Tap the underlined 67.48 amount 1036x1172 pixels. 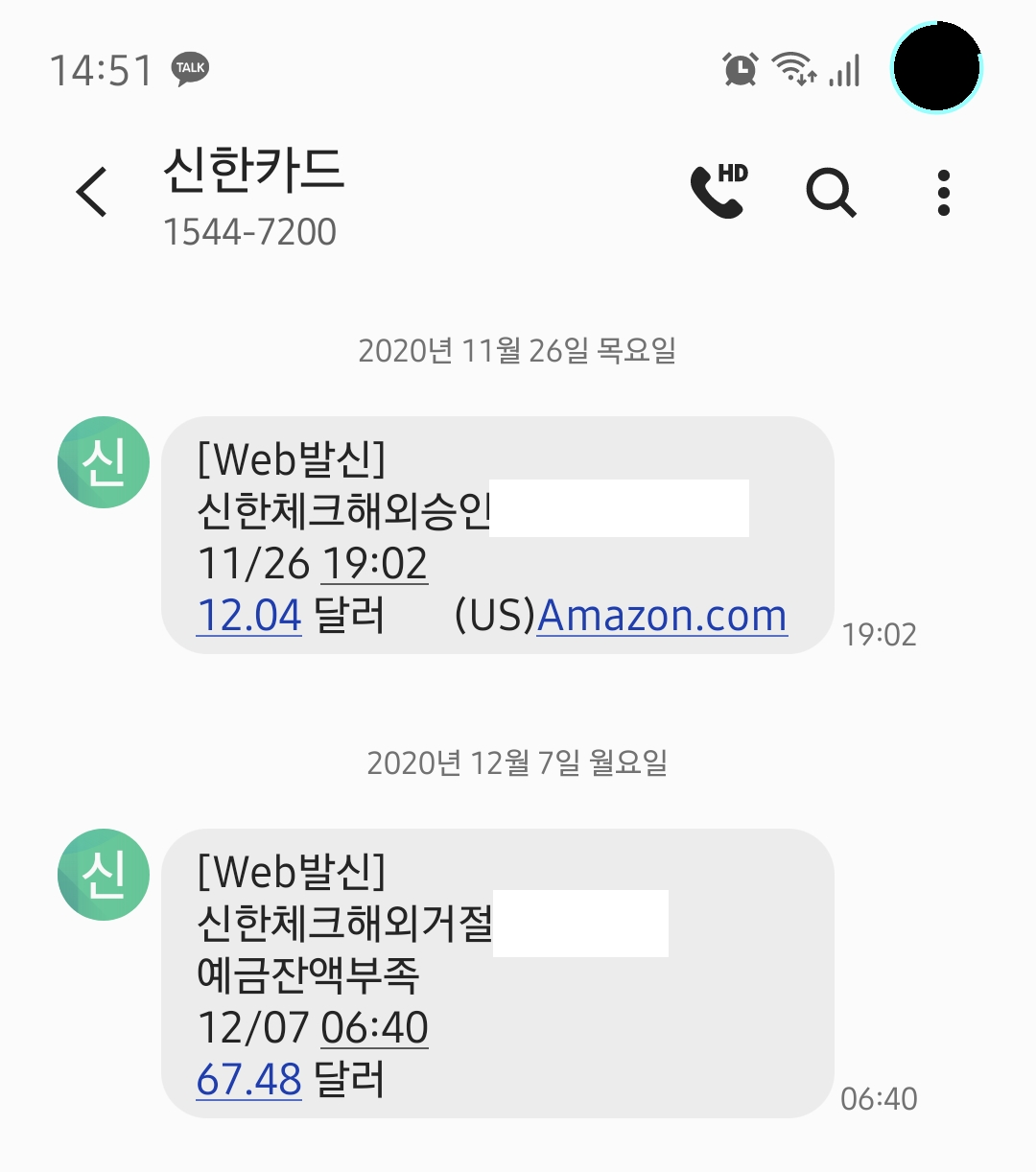(x=249, y=1080)
